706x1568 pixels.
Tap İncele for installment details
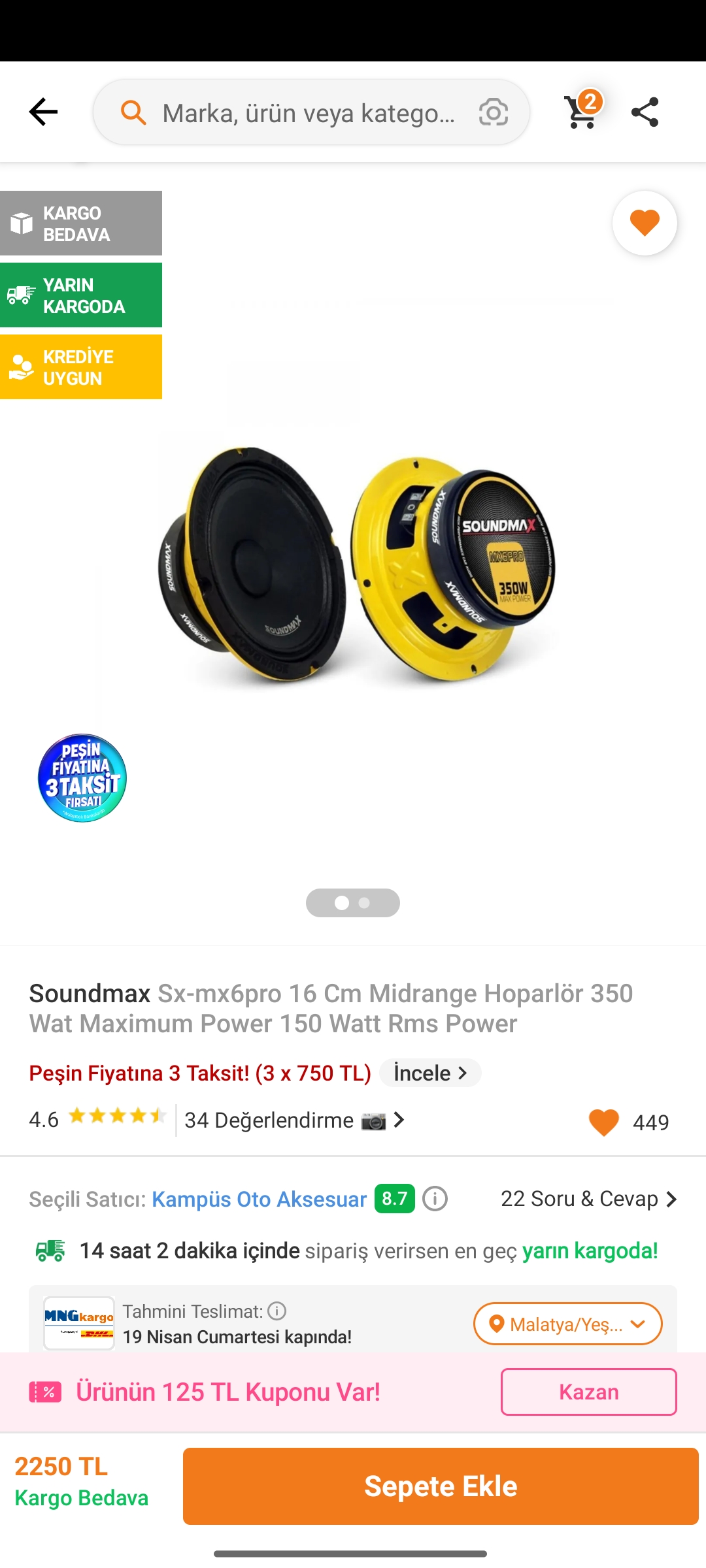click(x=430, y=1073)
